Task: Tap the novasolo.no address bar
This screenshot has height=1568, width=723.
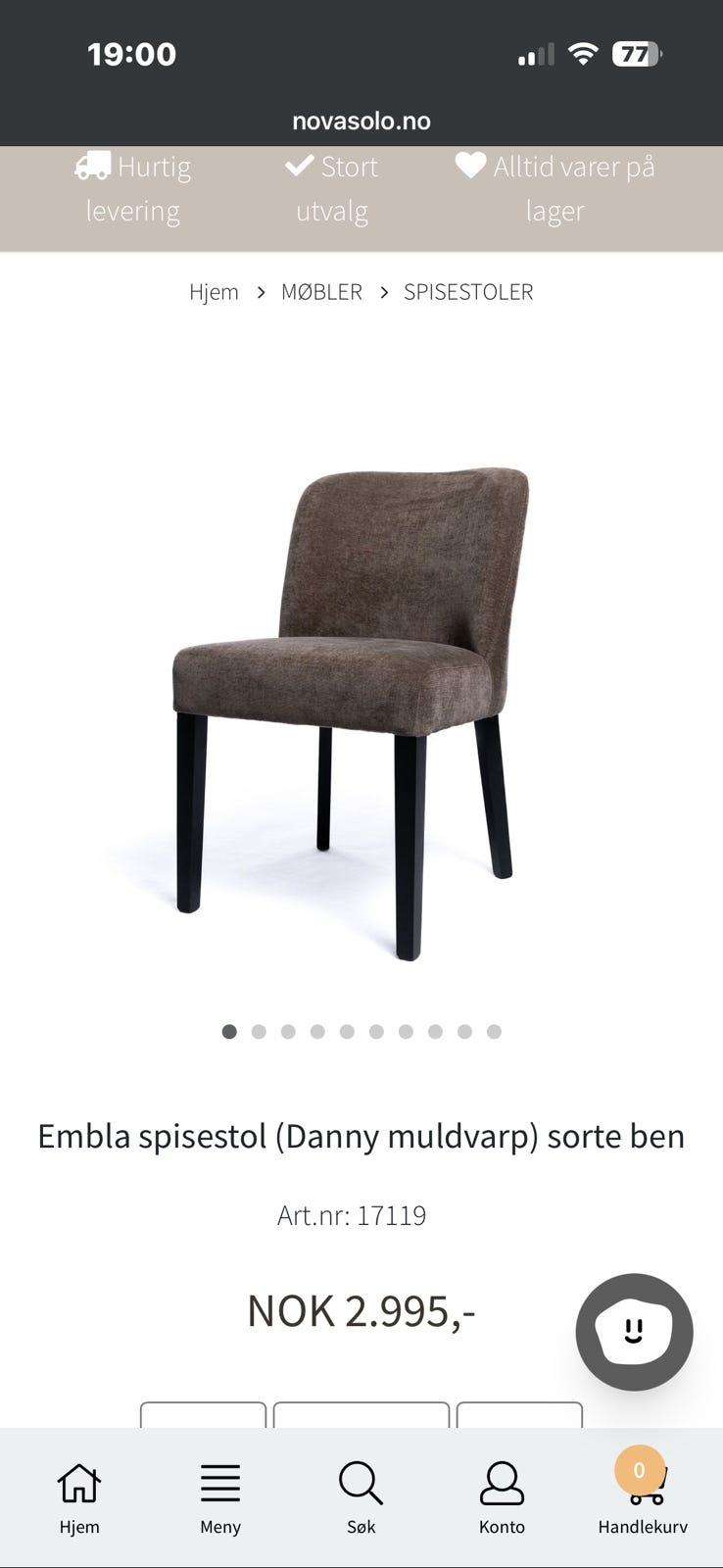Action: point(361,122)
